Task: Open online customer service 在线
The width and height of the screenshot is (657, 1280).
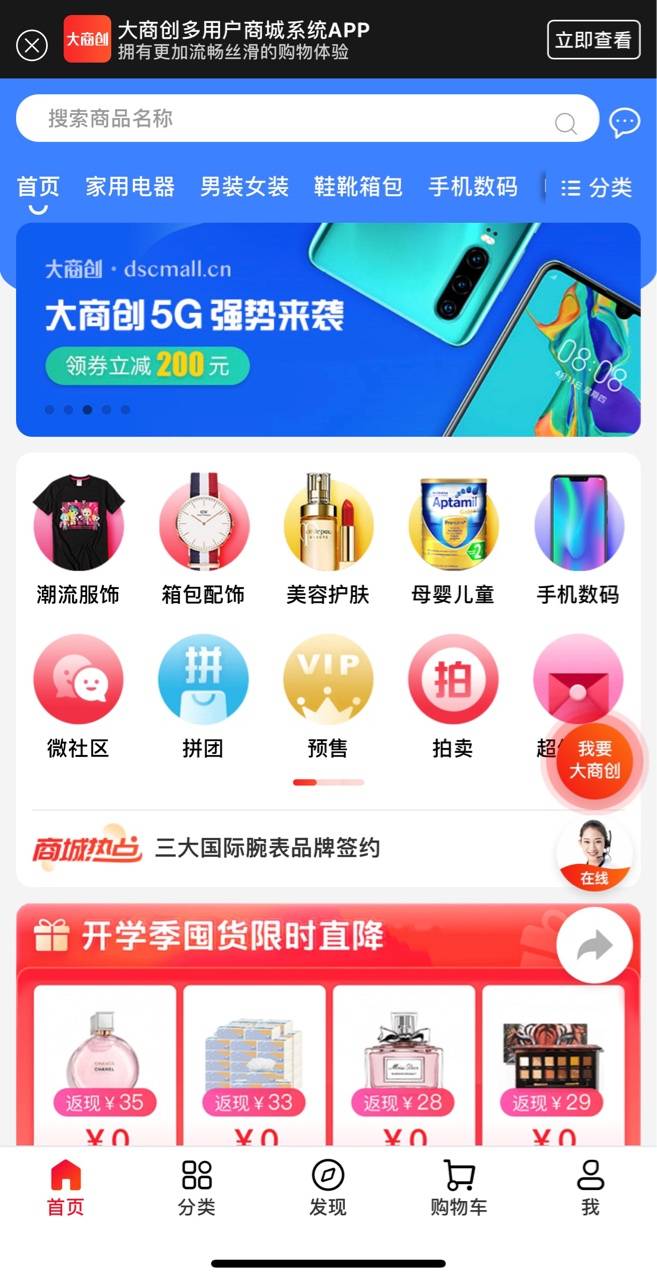Action: (594, 853)
